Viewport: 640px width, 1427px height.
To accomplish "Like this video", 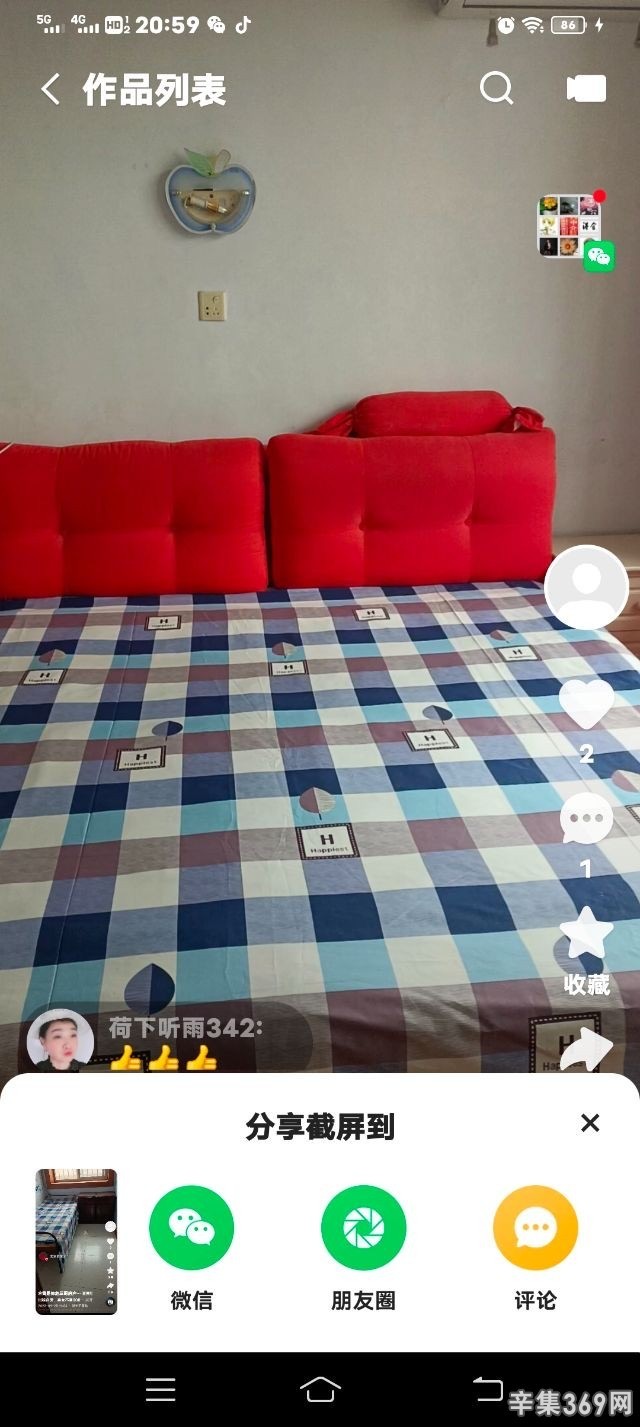I will tap(586, 703).
